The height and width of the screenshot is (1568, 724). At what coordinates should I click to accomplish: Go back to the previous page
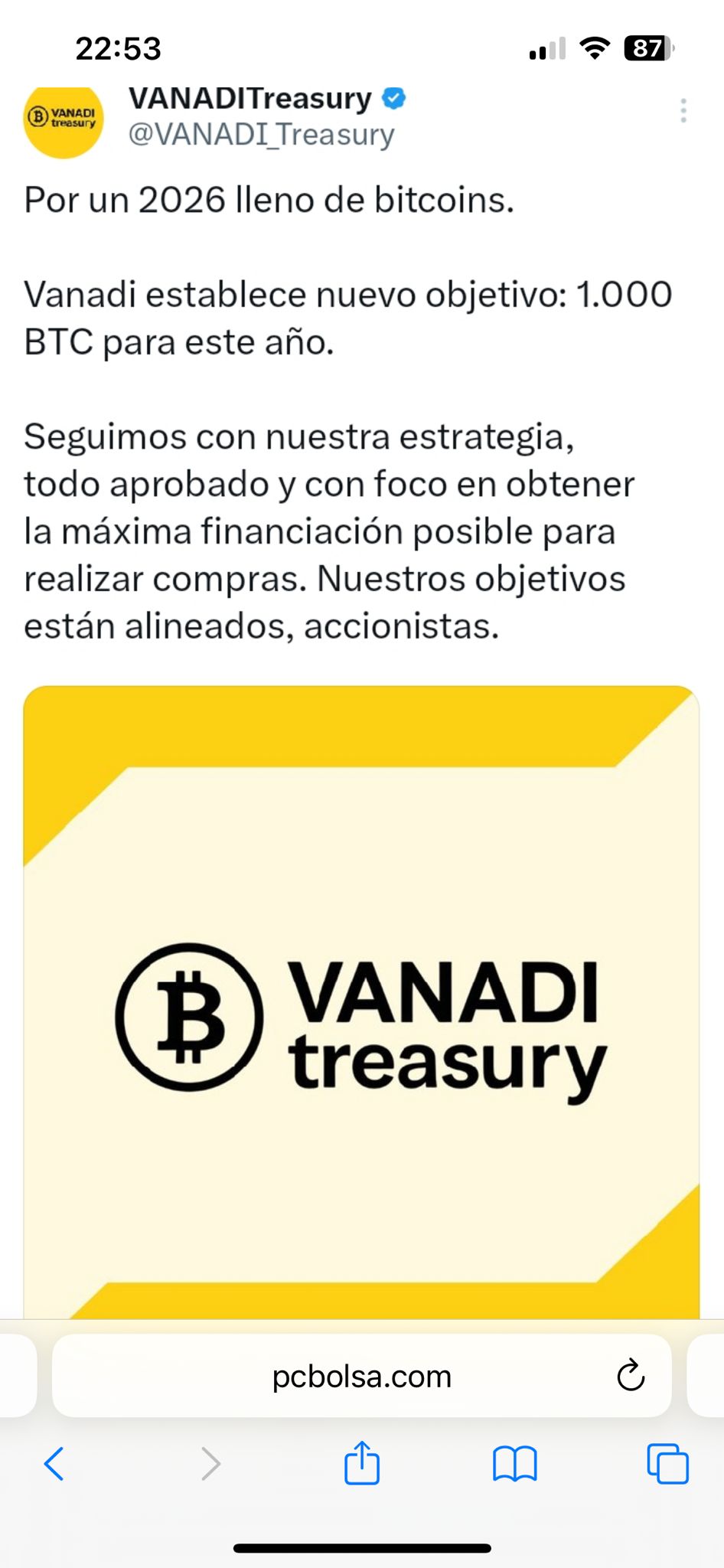click(54, 1463)
